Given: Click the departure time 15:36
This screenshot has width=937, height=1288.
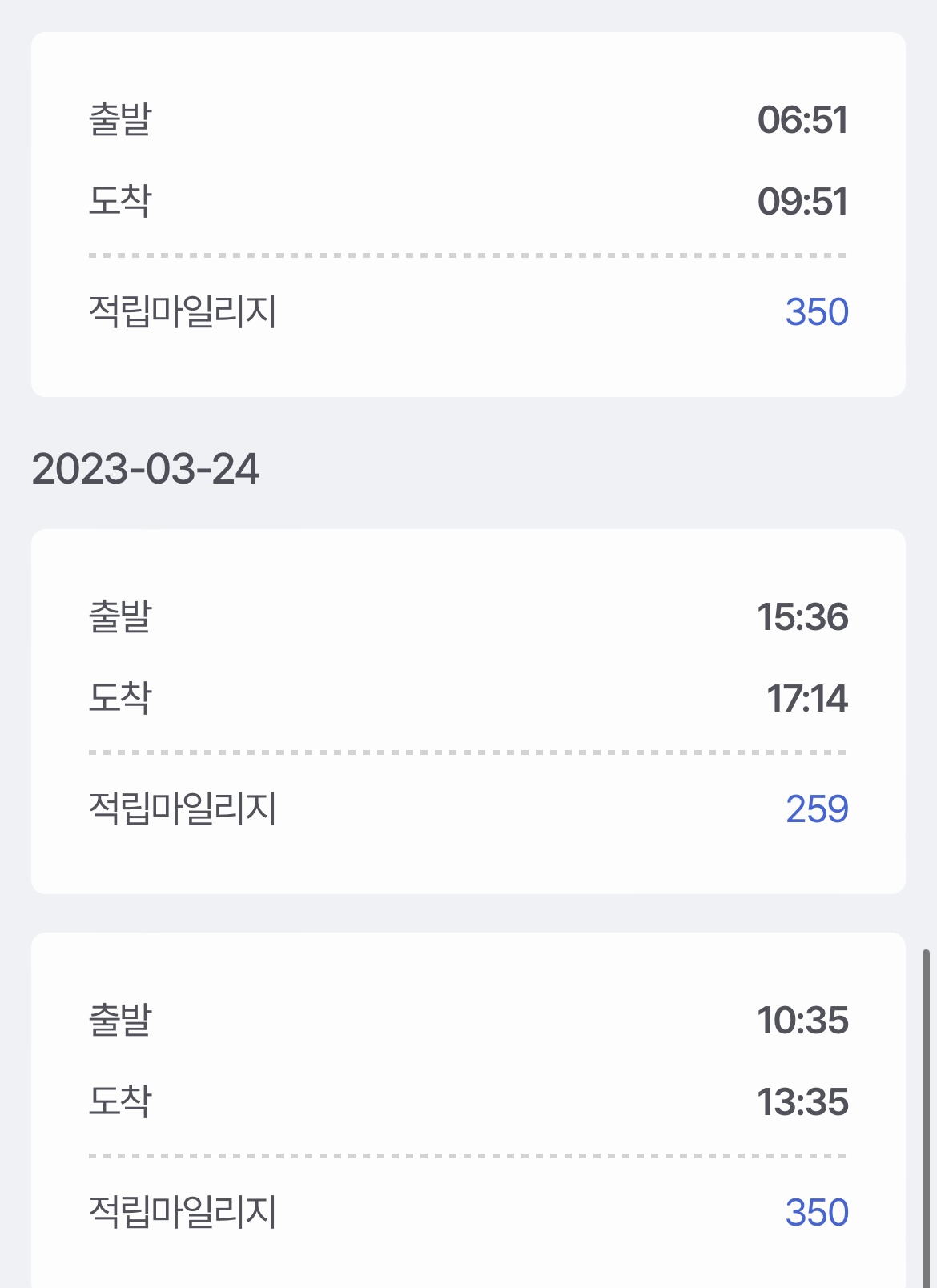Looking at the screenshot, I should pos(805,618).
